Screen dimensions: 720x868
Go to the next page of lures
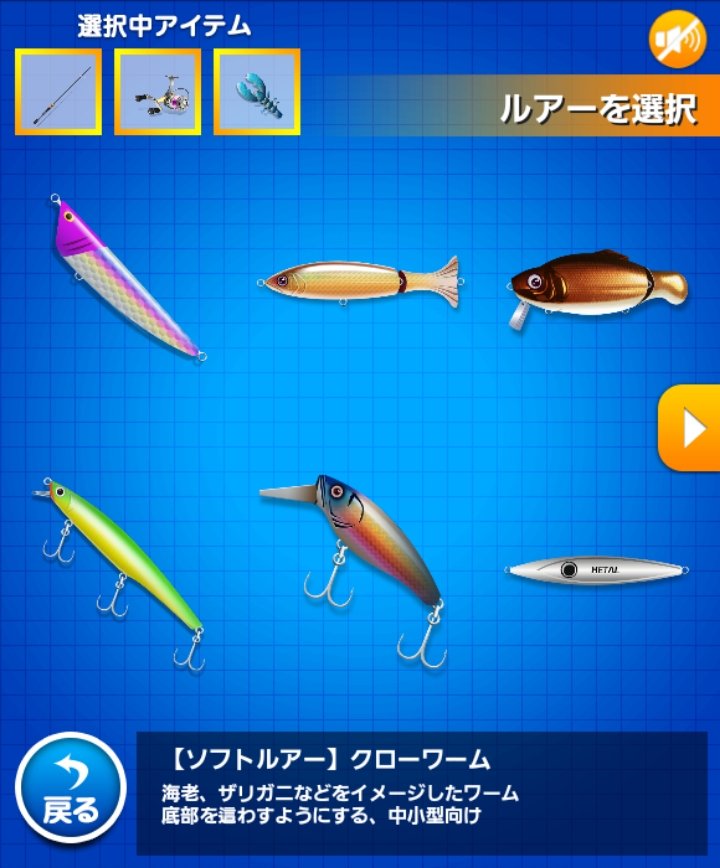click(x=689, y=428)
